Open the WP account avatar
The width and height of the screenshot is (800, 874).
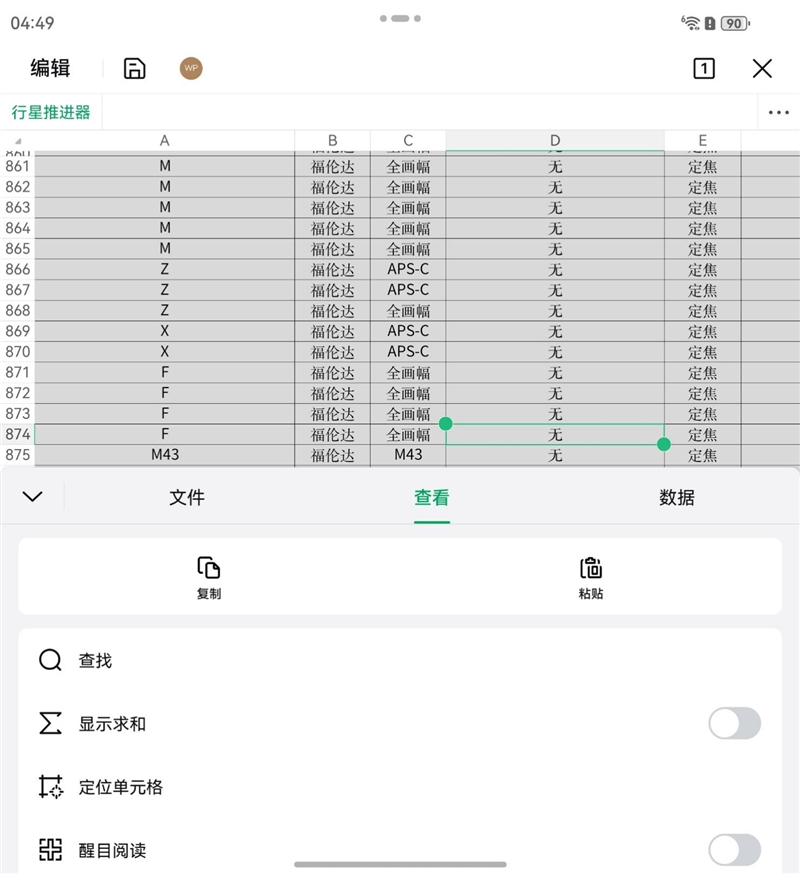pyautogui.click(x=191, y=68)
